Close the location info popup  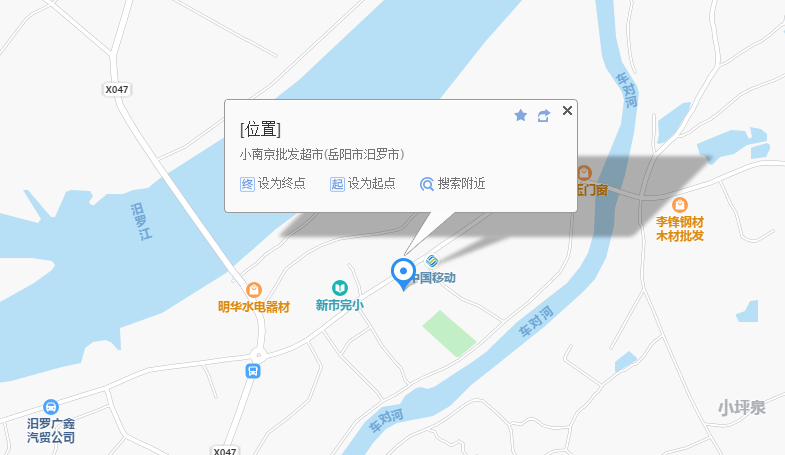coord(568,111)
